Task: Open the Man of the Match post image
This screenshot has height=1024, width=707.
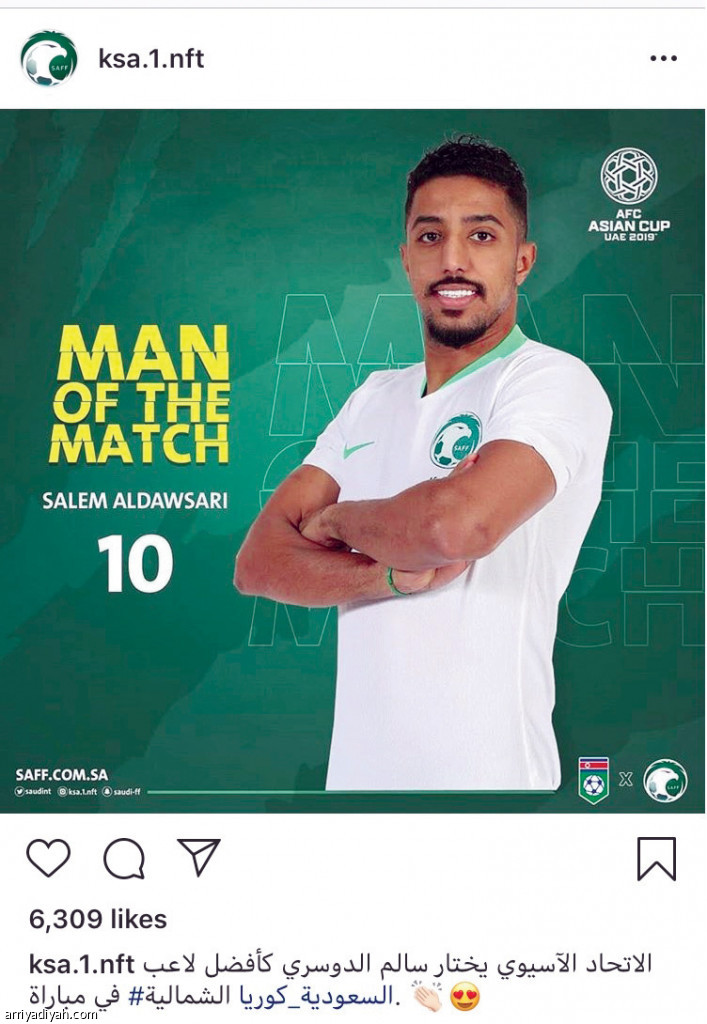Action: 353,460
